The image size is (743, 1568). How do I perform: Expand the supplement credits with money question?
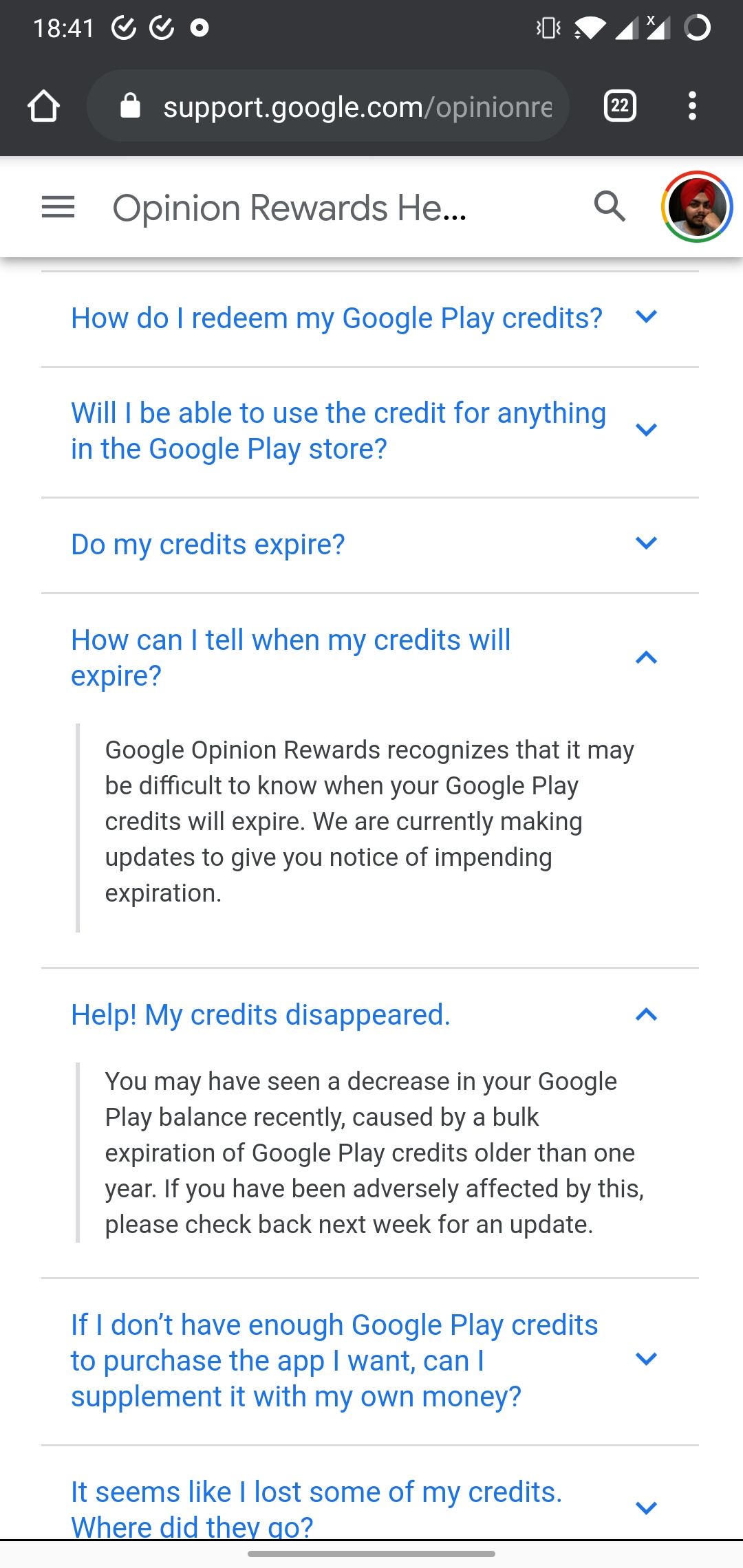(646, 1359)
